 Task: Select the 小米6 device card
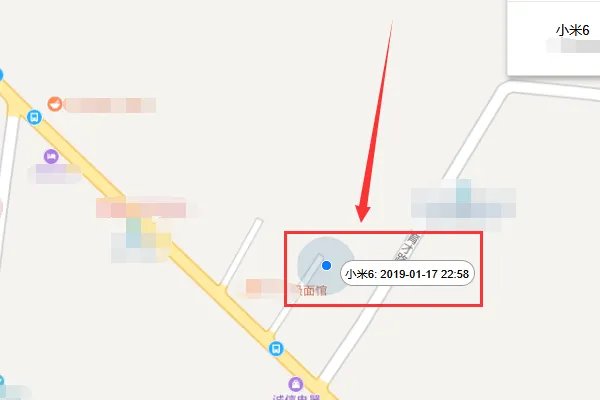(x=562, y=35)
